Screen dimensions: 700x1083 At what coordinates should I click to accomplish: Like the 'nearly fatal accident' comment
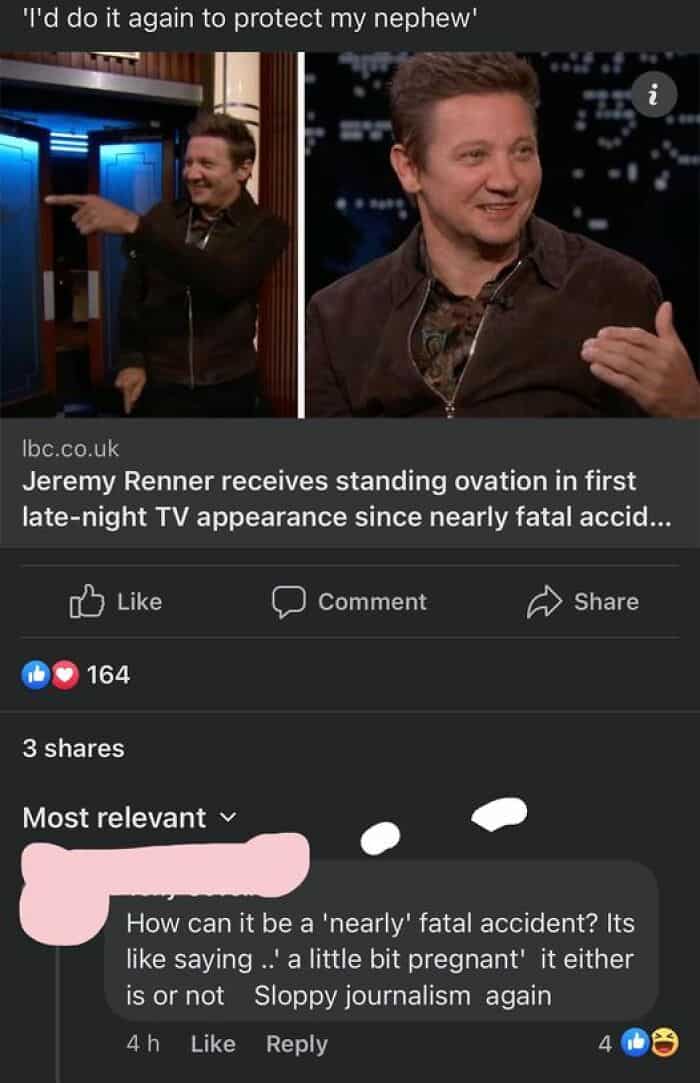212,1044
